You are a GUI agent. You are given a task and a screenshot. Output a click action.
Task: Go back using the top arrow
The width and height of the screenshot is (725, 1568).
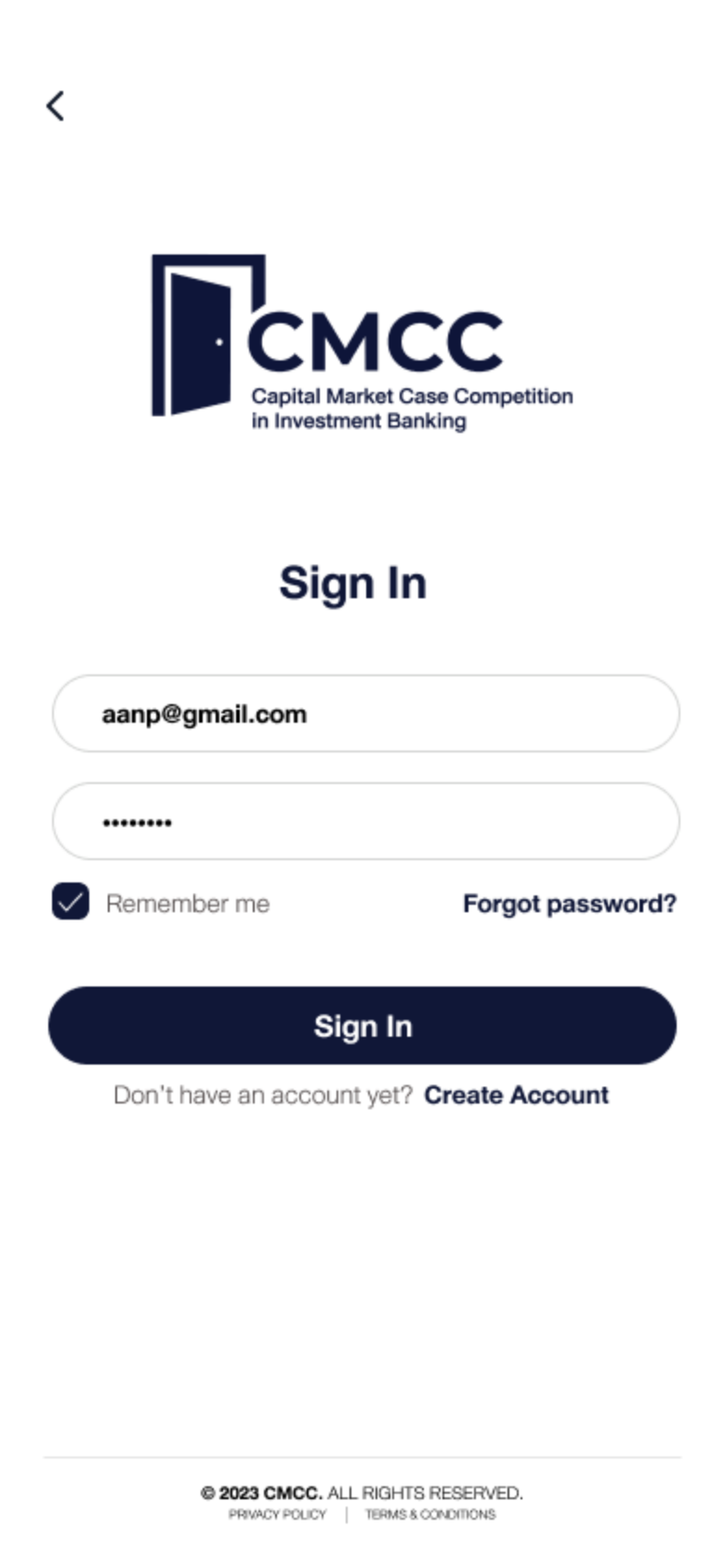56,106
